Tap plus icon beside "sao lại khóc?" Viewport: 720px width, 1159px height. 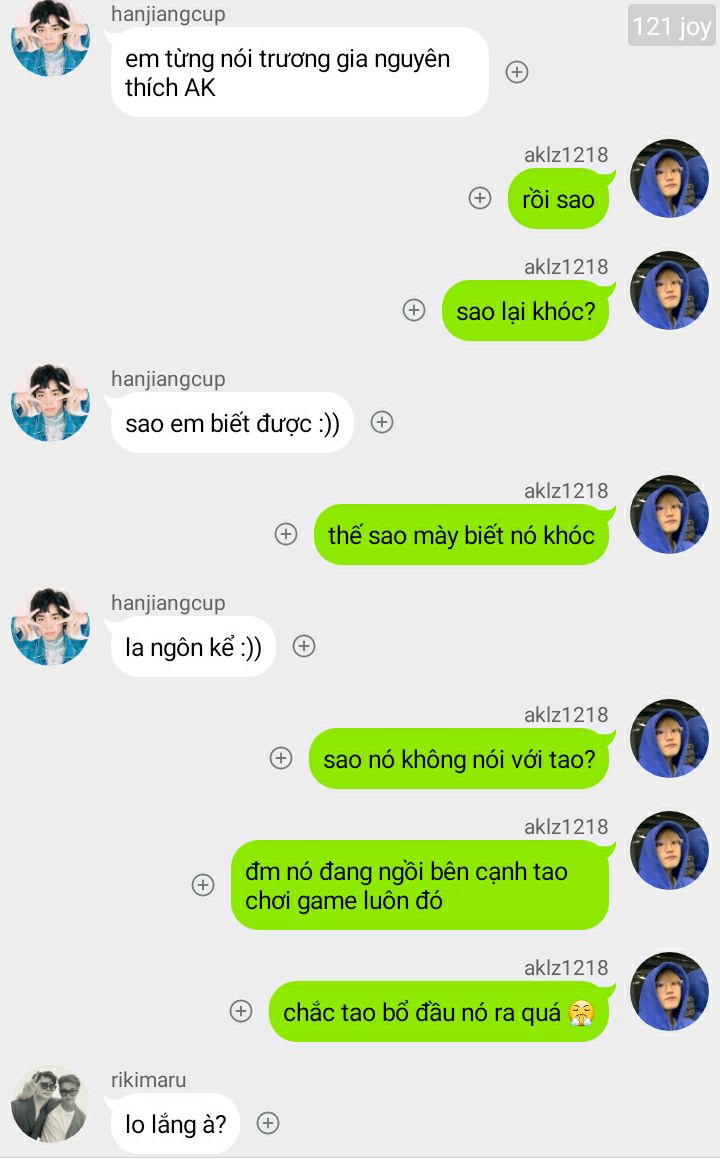[x=414, y=310]
